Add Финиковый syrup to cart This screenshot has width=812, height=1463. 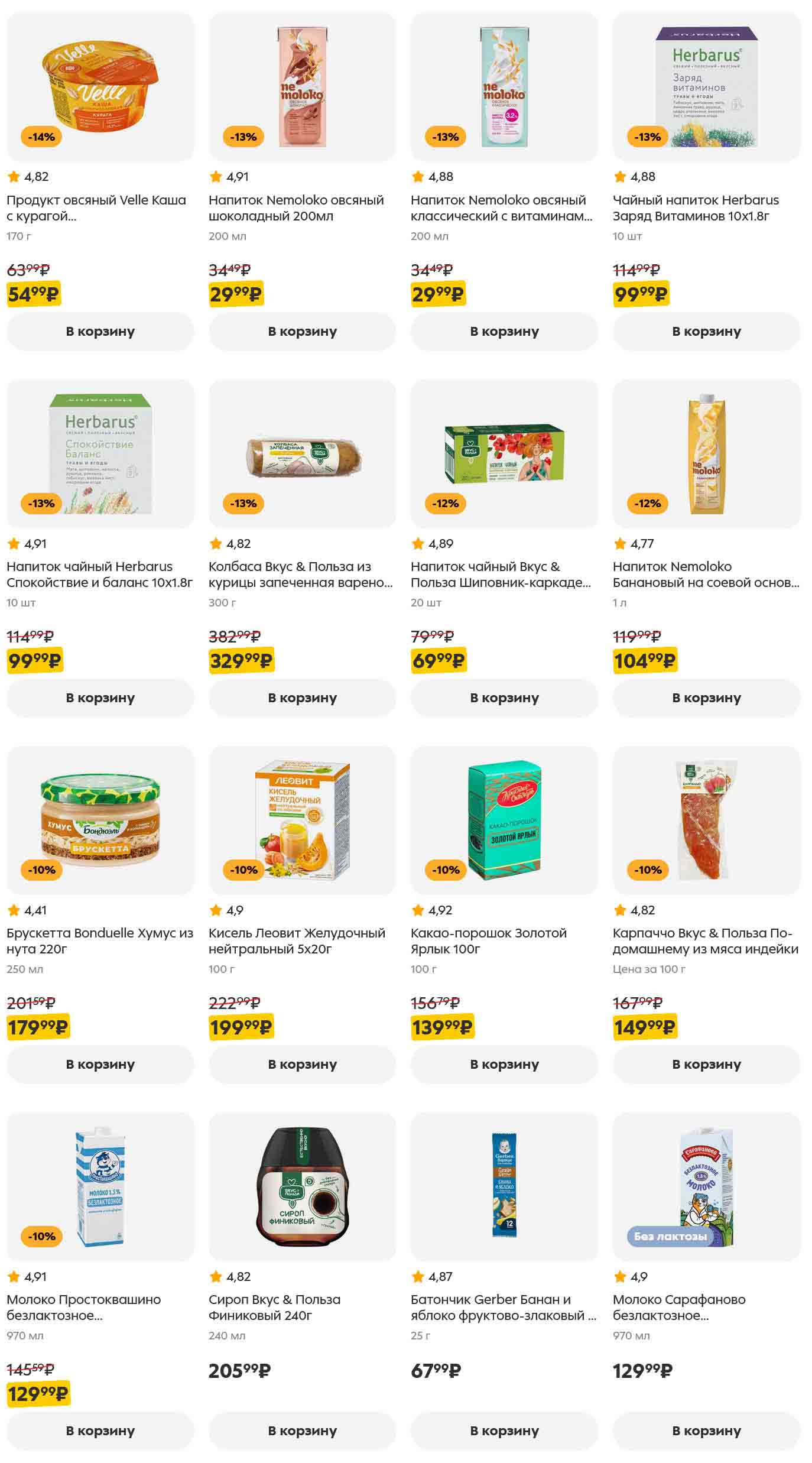point(302,1431)
